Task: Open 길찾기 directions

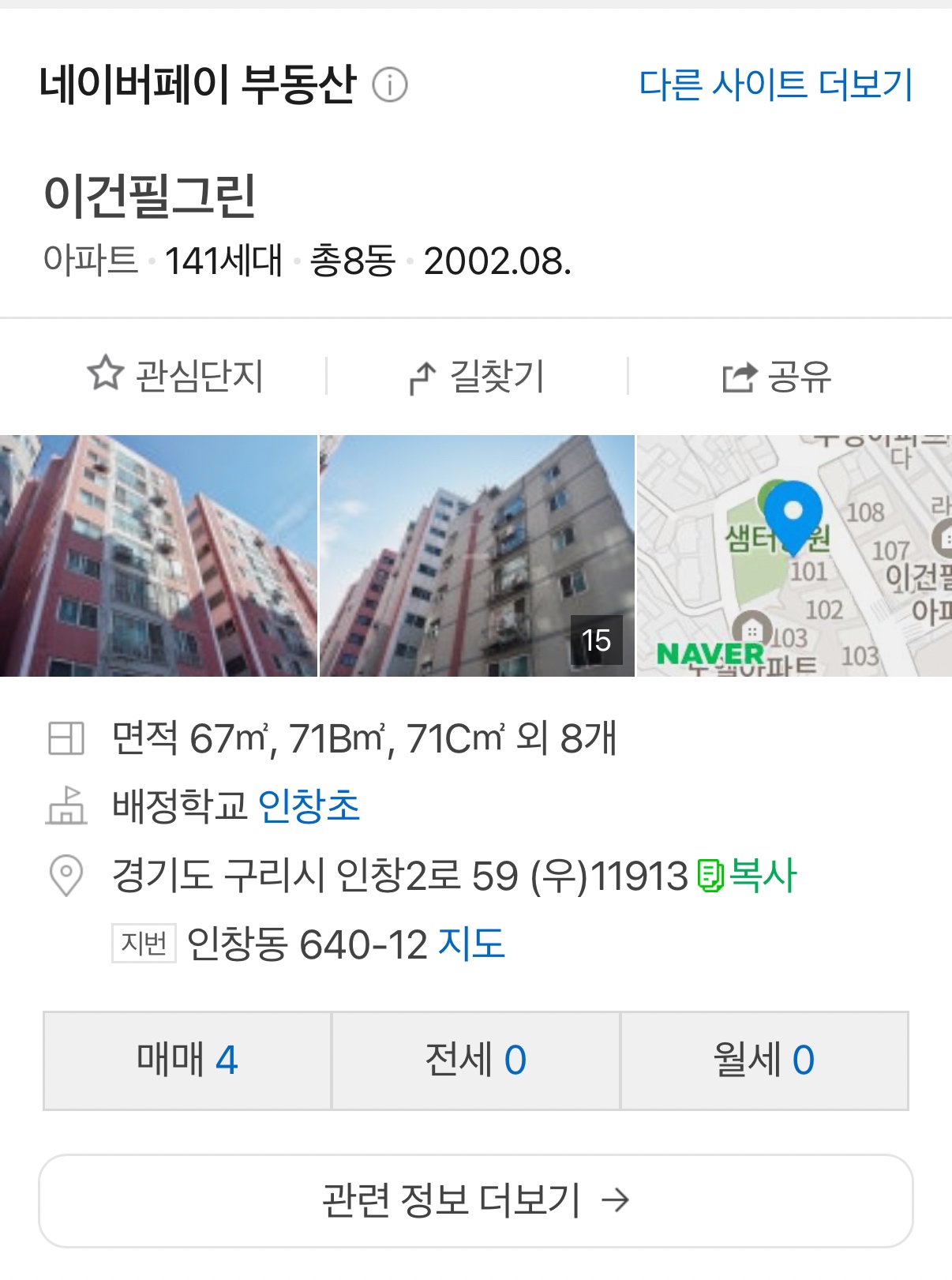Action: pos(477,376)
